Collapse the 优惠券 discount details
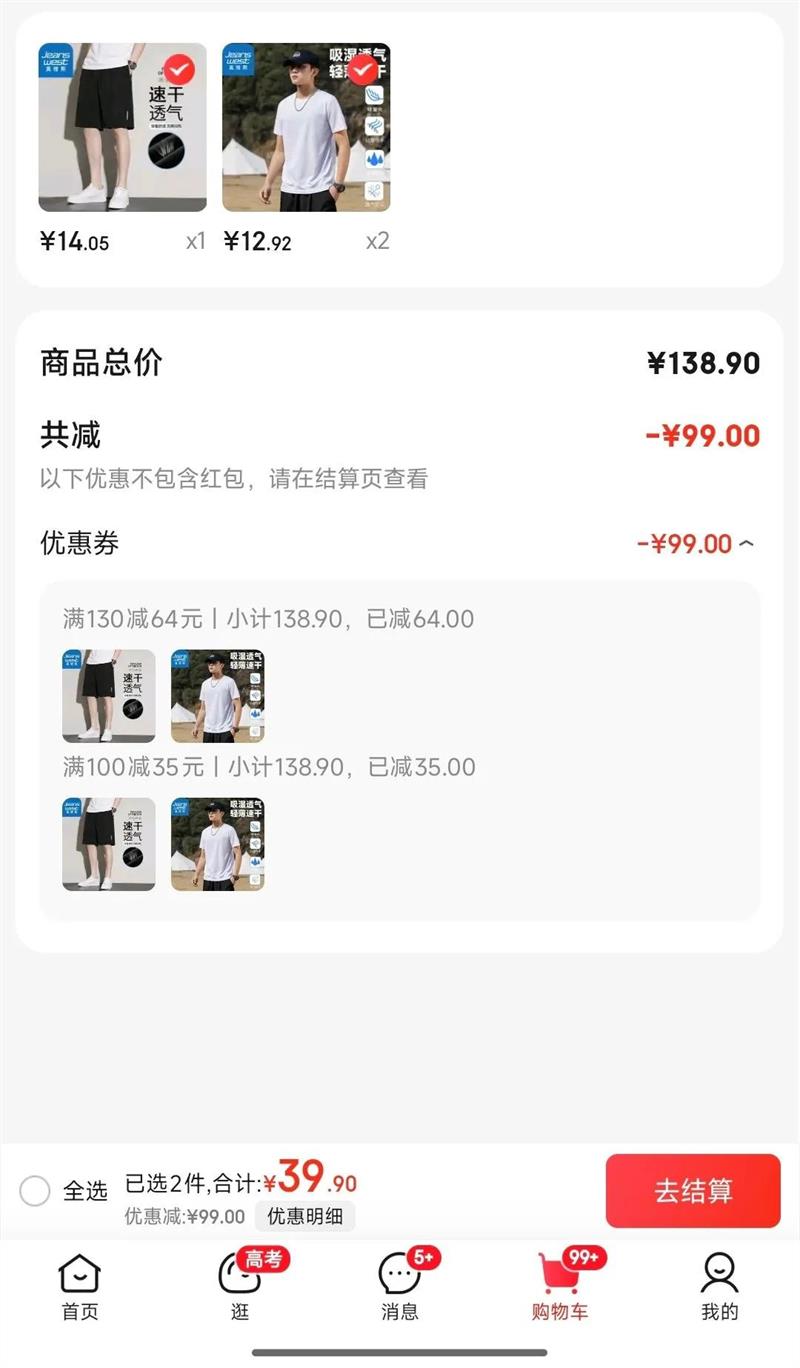800x1368 pixels. [x=746, y=544]
